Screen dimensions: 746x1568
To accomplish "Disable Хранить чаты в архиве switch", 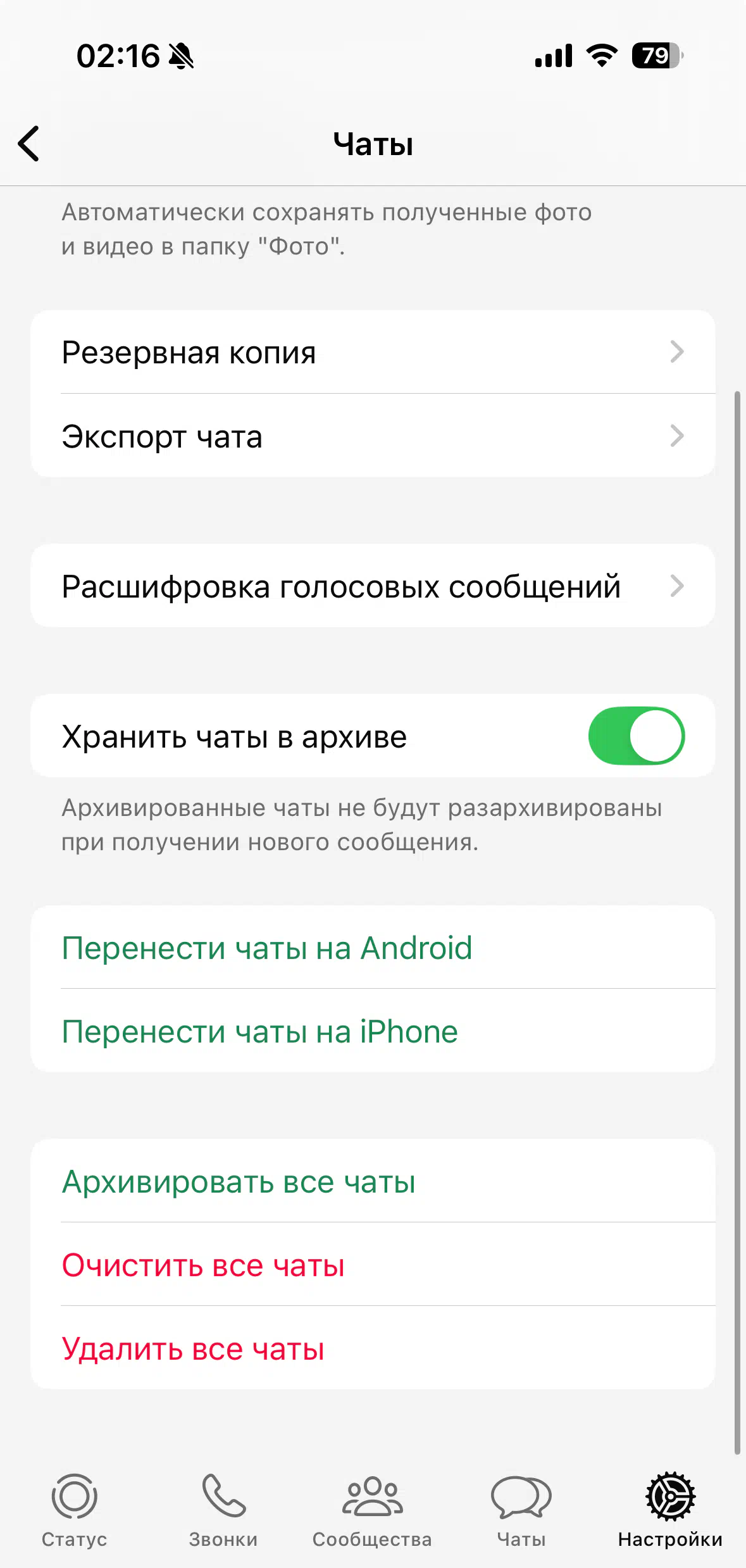I will coord(637,736).
